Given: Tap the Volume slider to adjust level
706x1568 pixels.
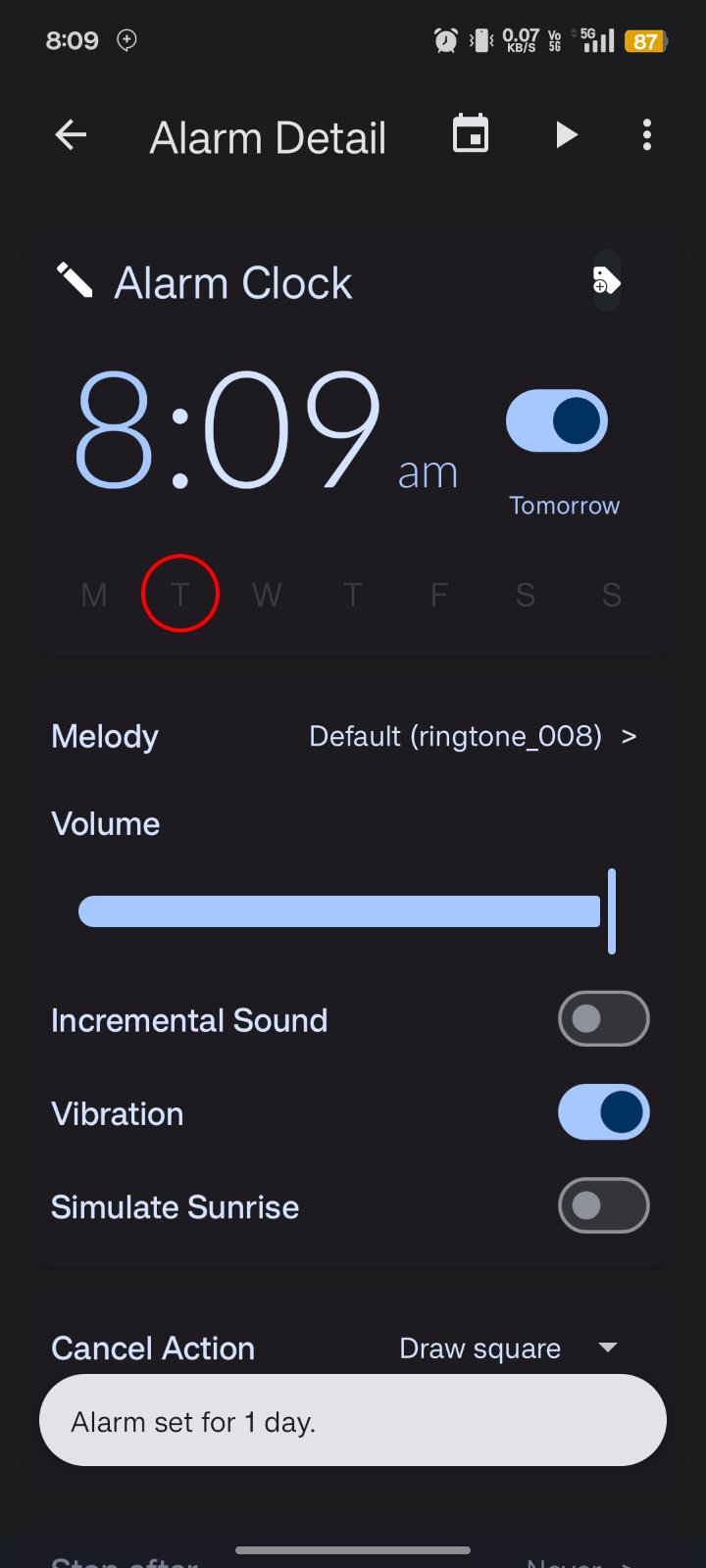Looking at the screenshot, I should pos(347,911).
